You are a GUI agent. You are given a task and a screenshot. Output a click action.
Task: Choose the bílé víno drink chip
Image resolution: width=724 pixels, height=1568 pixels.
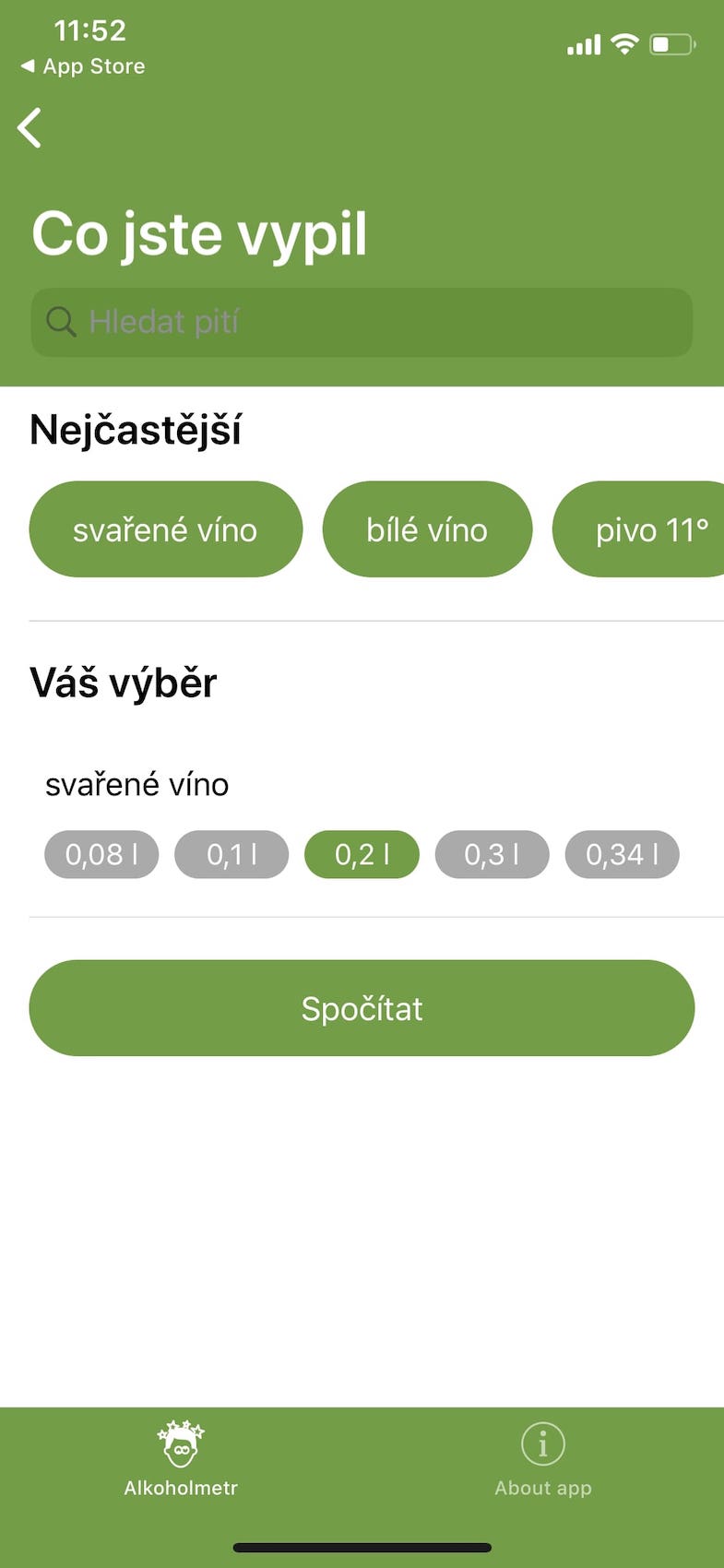pos(427,529)
